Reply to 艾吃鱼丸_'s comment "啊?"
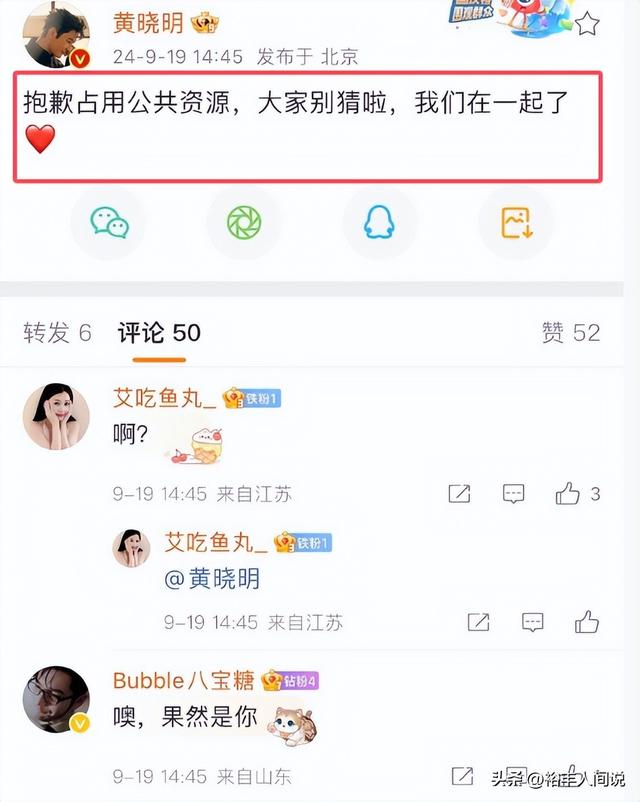The height and width of the screenshot is (802, 640). pos(514,493)
